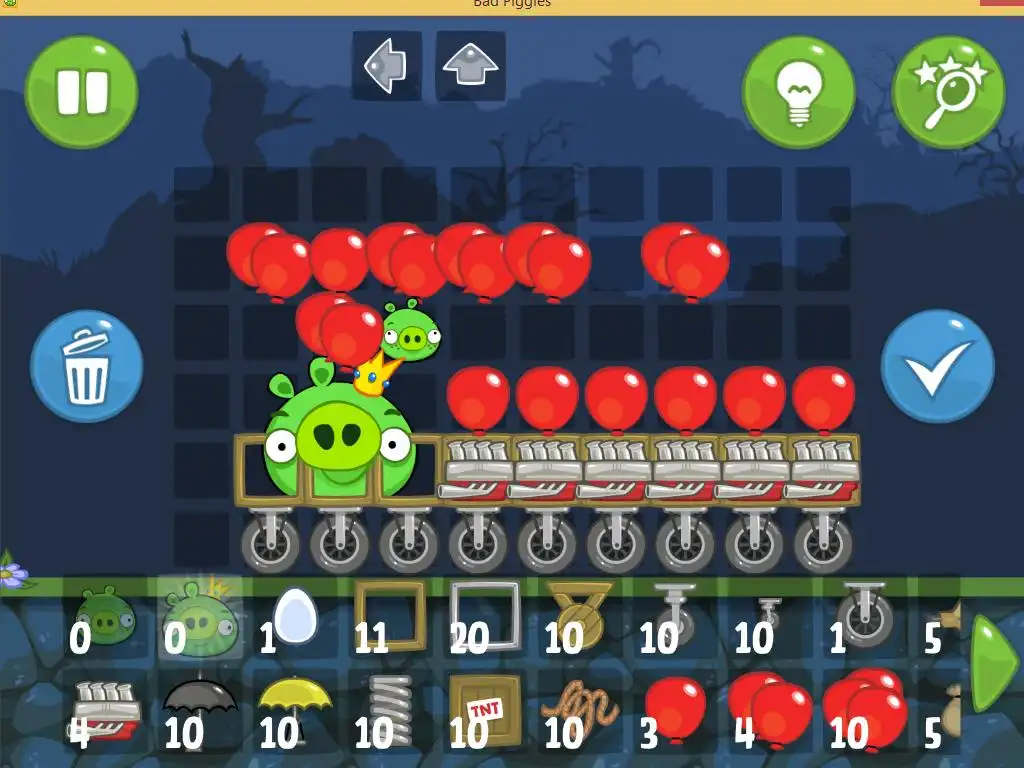Clear the build with the trash can
Viewport: 1024px width, 768px height.
87,366
